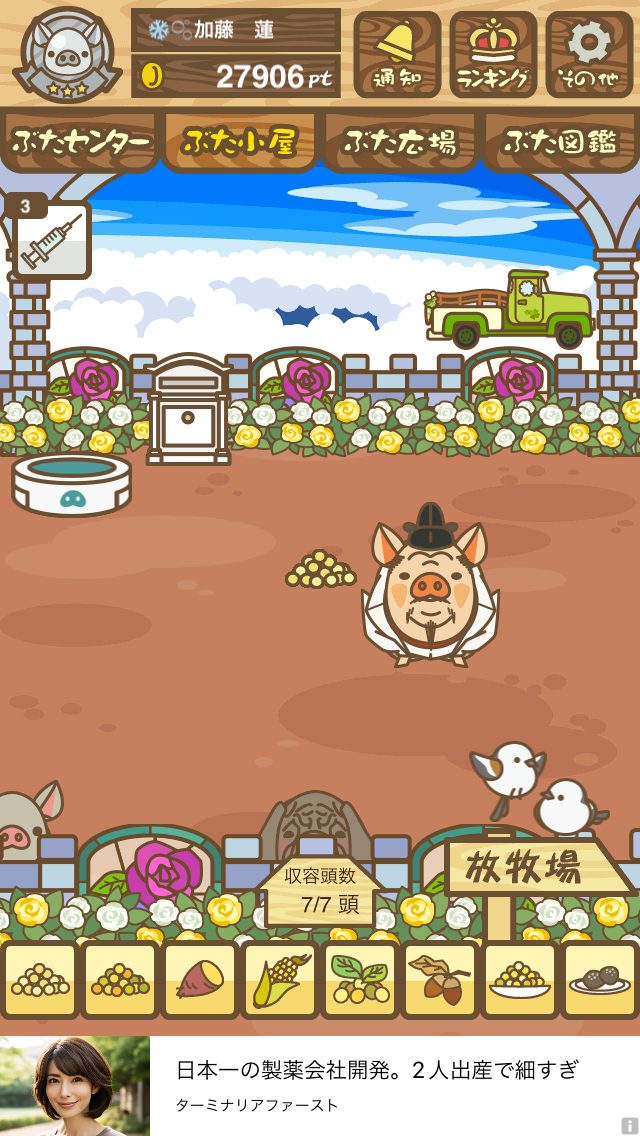The width and height of the screenshot is (640, 1136).
Task: Open その他 settings gear
Action: click(x=589, y=54)
